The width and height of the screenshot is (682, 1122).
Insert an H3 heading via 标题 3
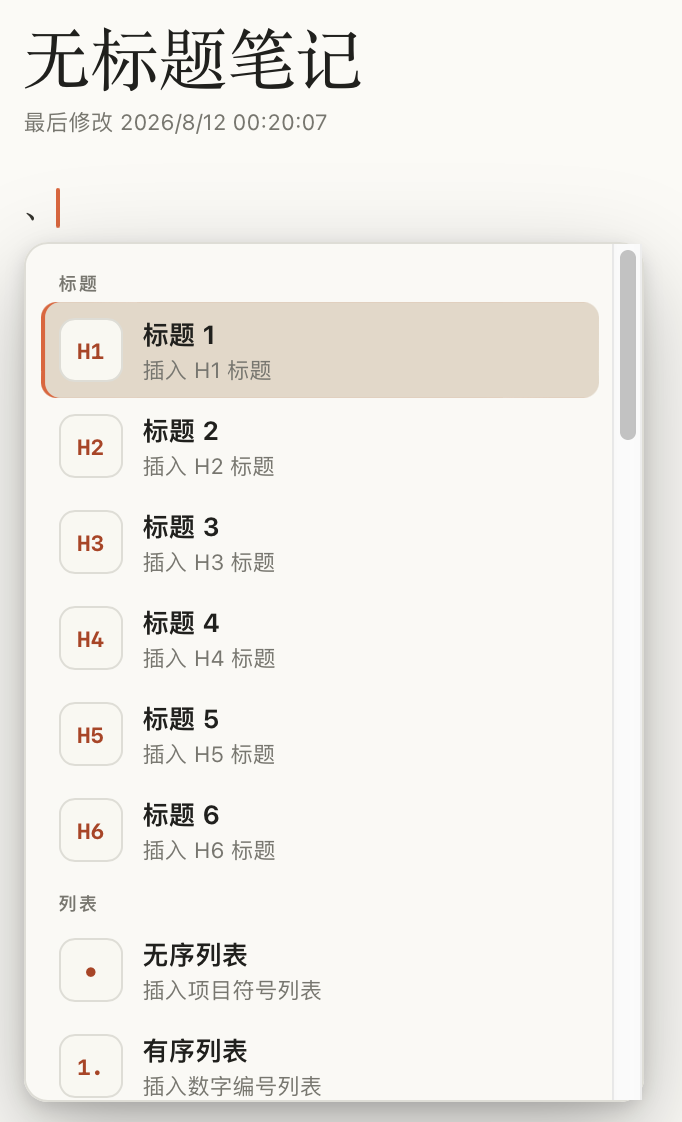pos(320,542)
